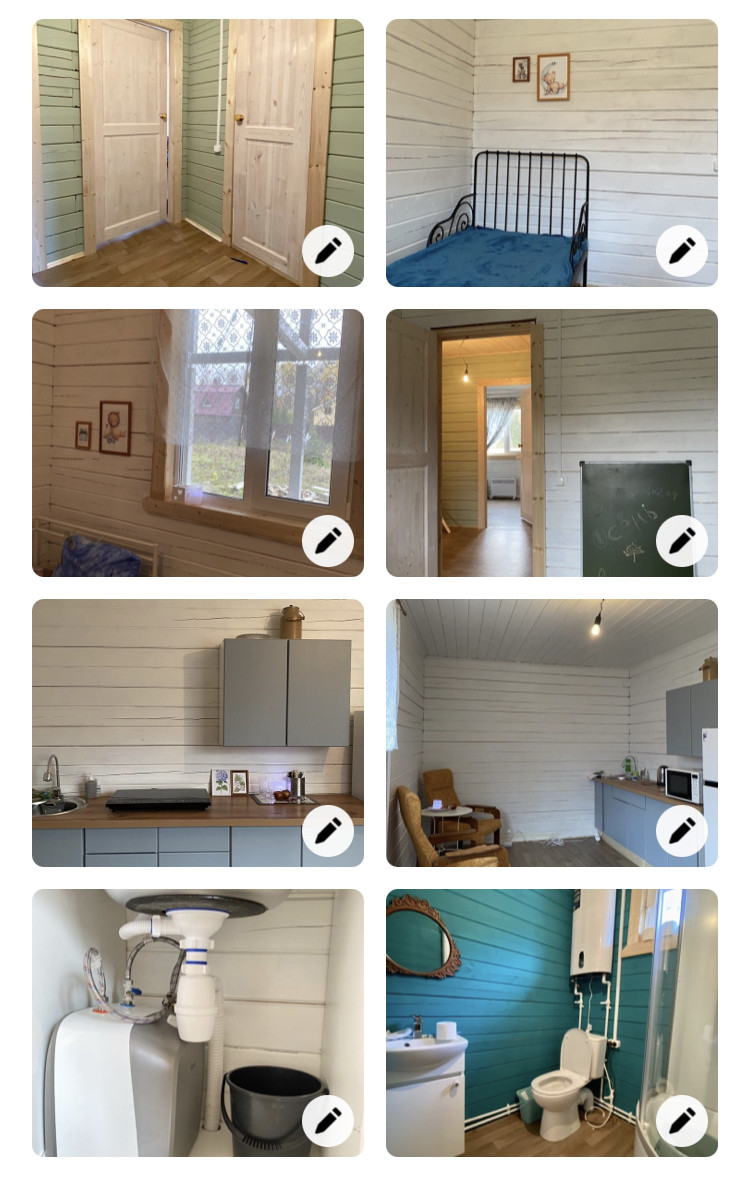Edit the photo of the curtained window

[x=328, y=541]
